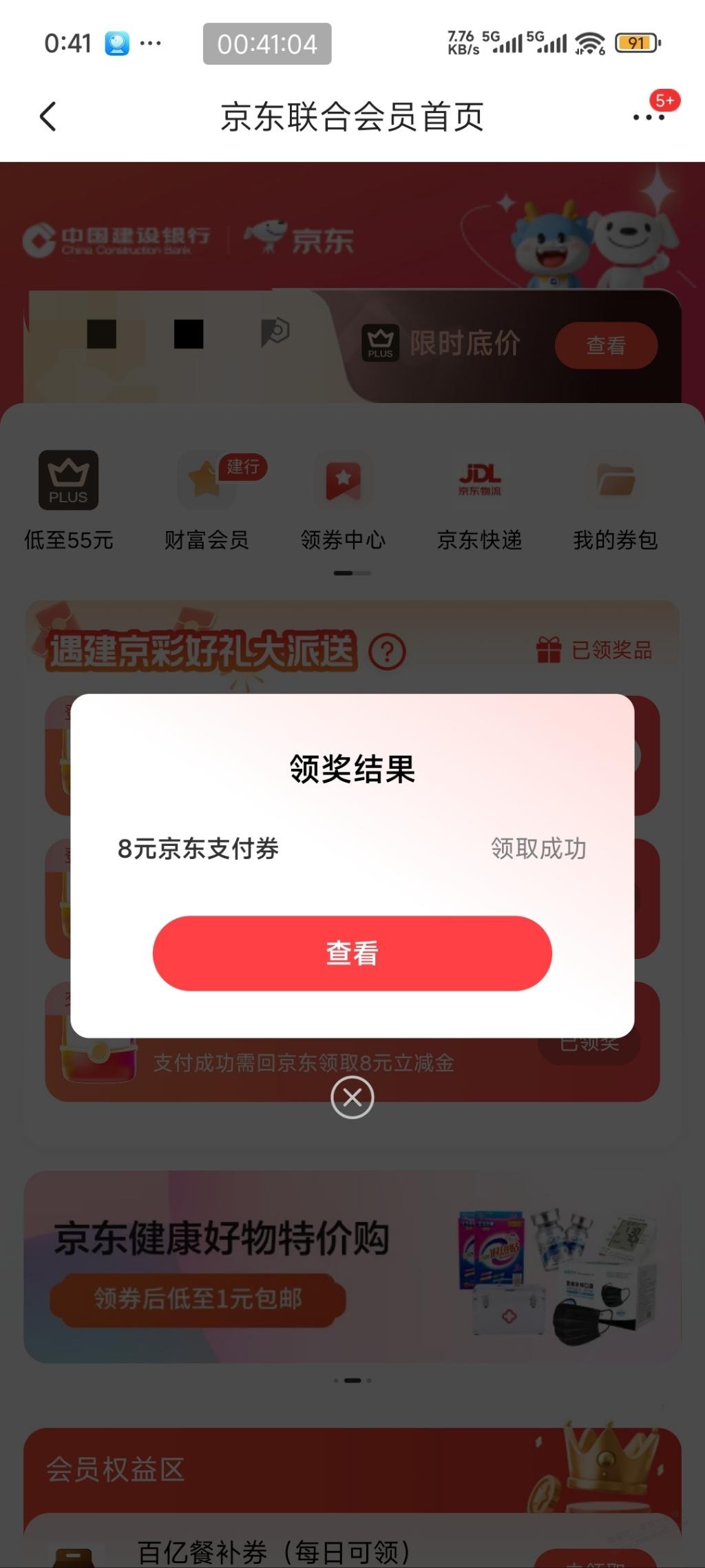Viewport: 705px width, 1568px height.
Task: Tap the gift icon beside 已领奖品
Action: click(x=547, y=648)
